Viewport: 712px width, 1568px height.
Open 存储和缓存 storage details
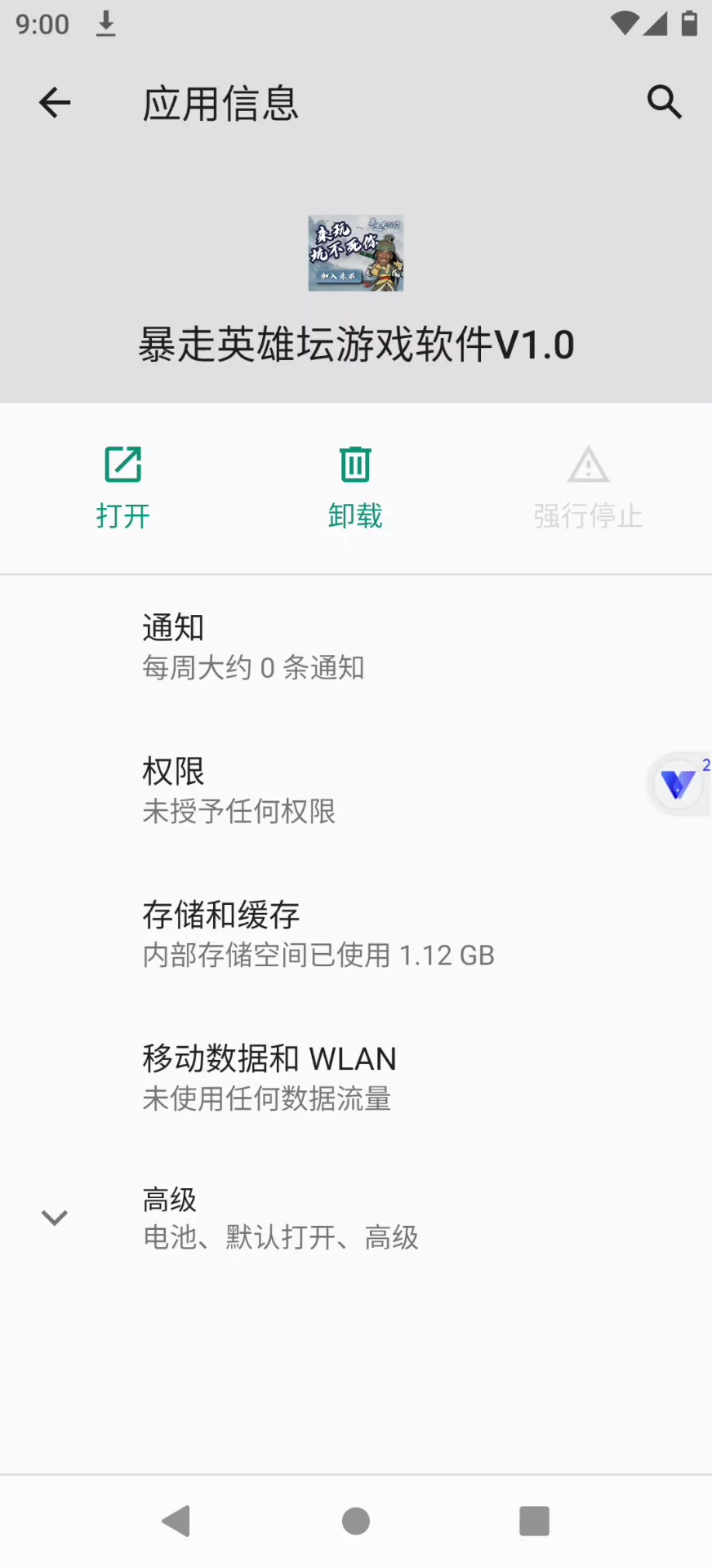tap(356, 934)
